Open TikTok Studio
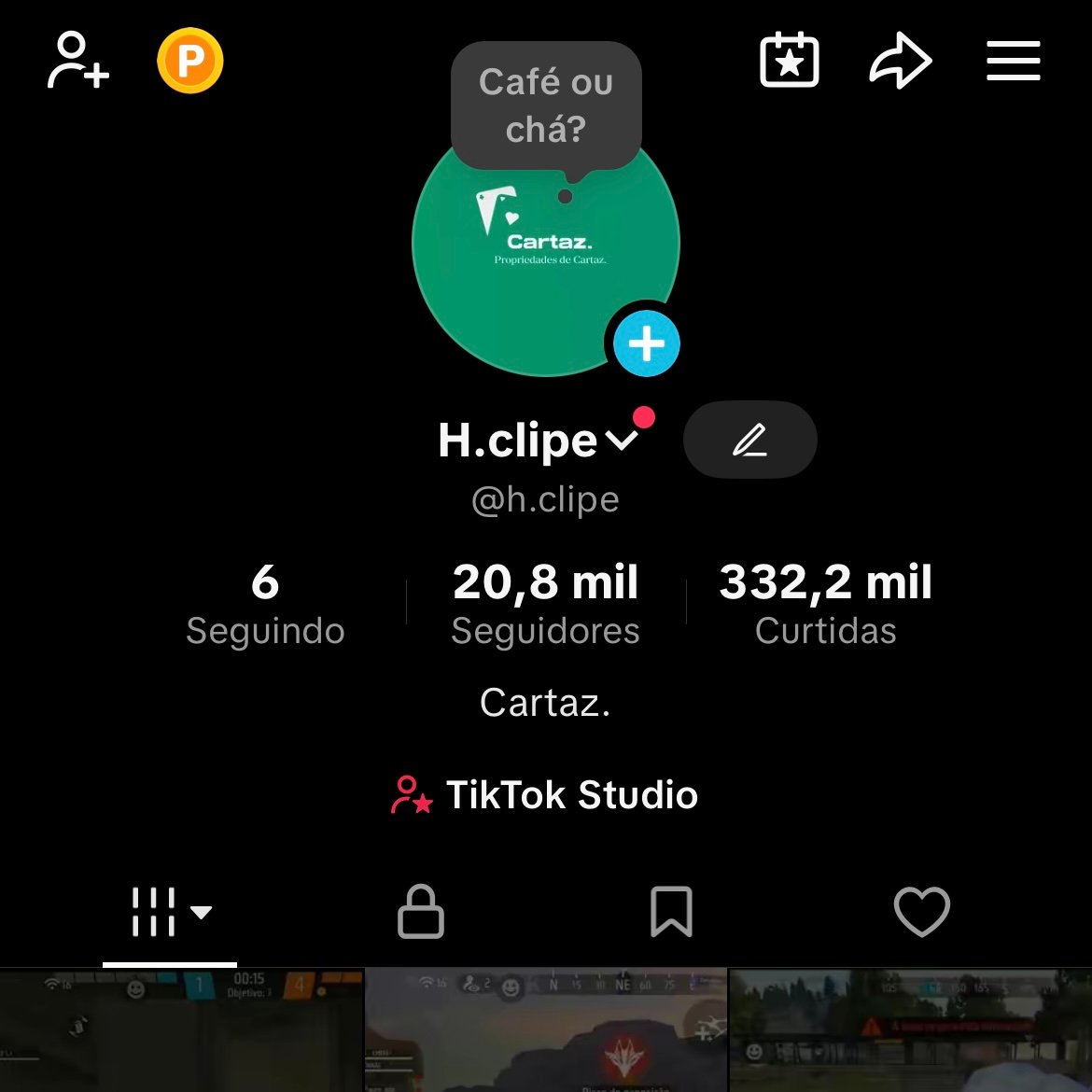The width and height of the screenshot is (1092, 1092). (545, 795)
